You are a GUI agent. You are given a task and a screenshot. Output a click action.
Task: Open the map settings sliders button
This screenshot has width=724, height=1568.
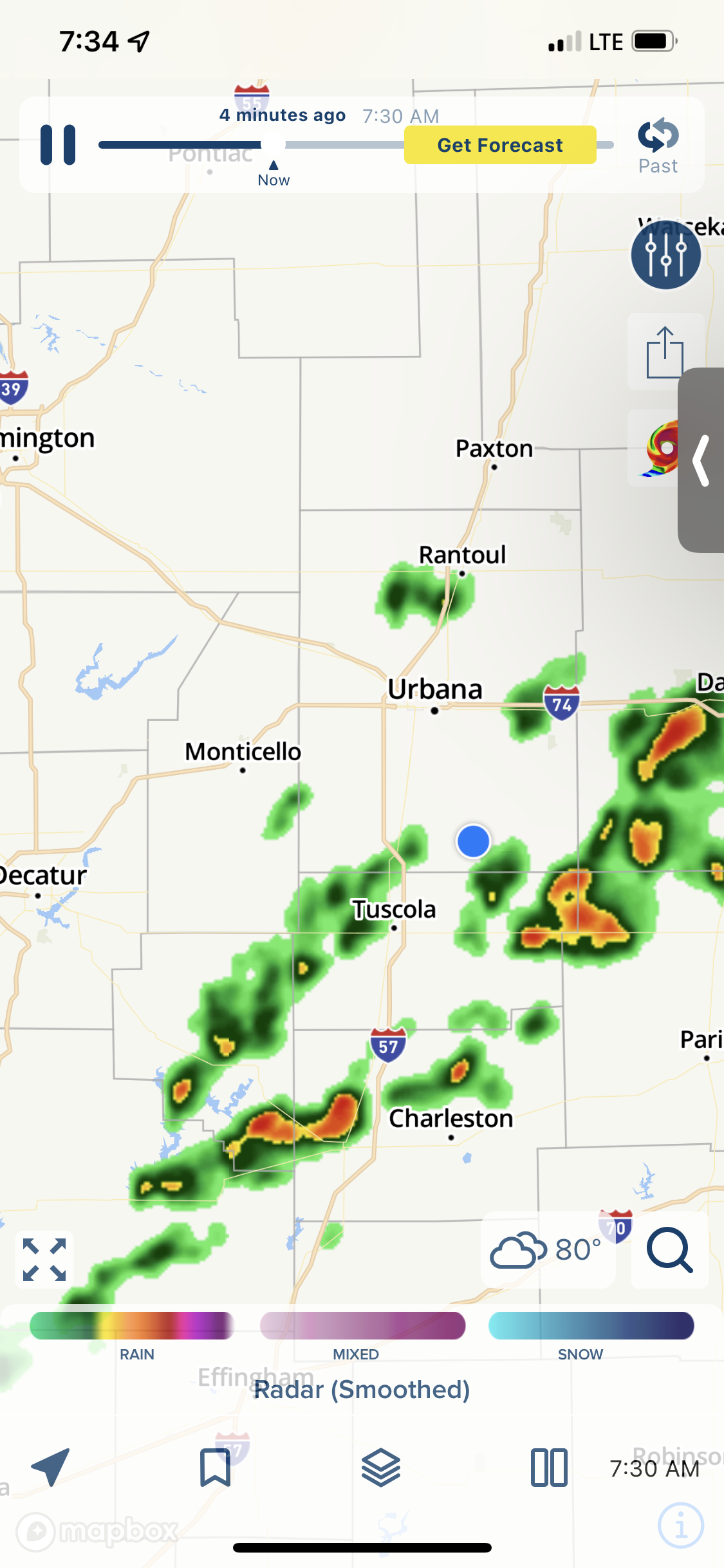click(665, 254)
